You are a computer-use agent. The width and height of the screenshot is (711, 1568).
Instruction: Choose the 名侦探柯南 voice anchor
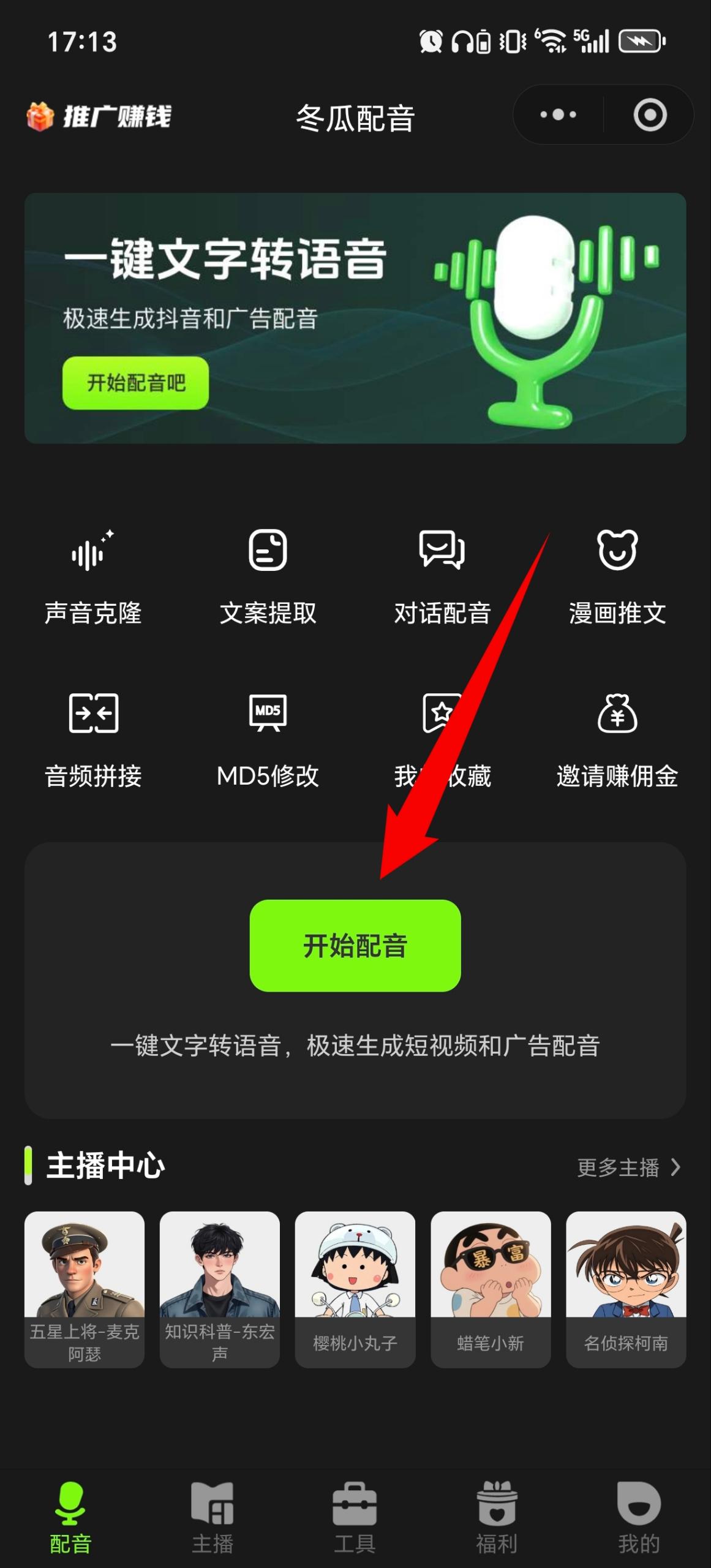[626, 1289]
